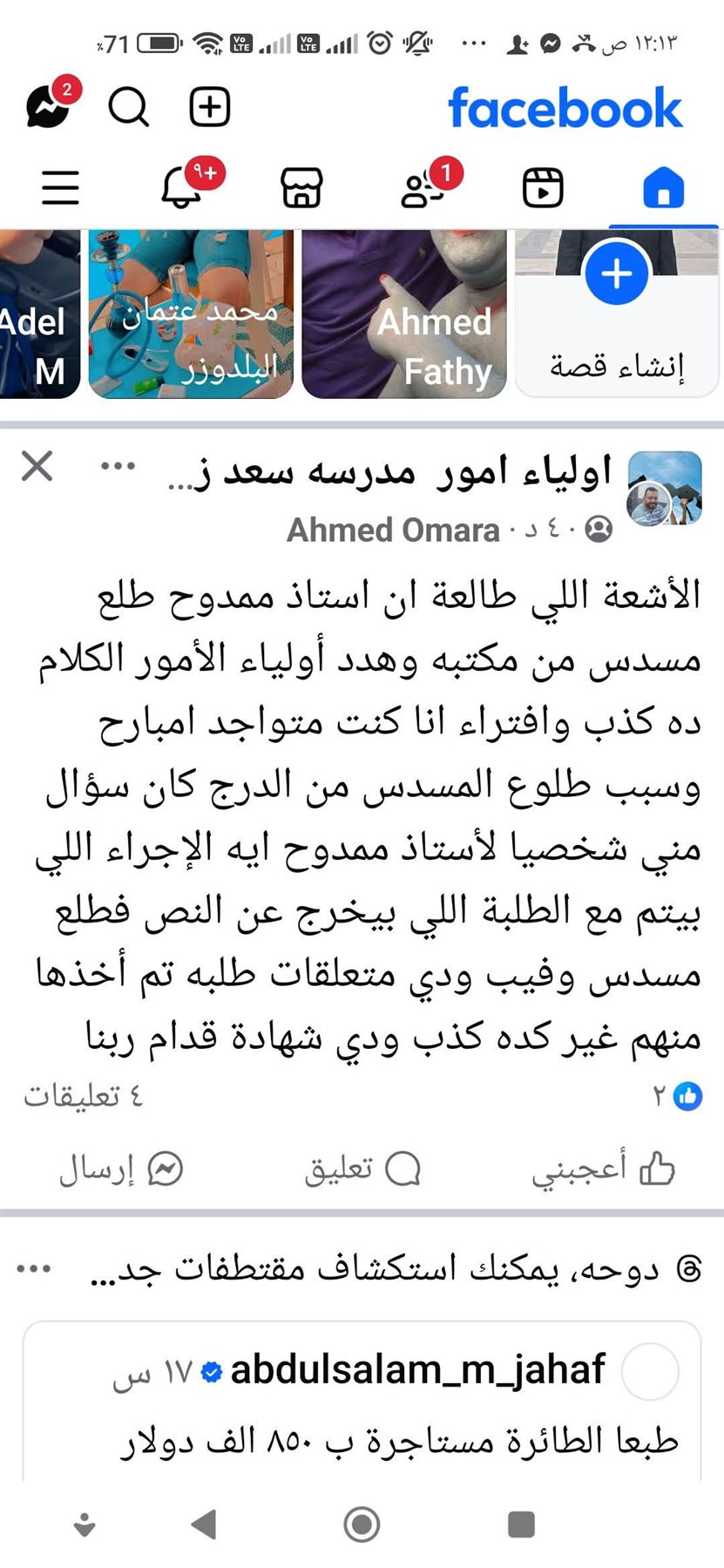Open the hamburger menu tab
The width and height of the screenshot is (724, 1568).
coord(61,187)
